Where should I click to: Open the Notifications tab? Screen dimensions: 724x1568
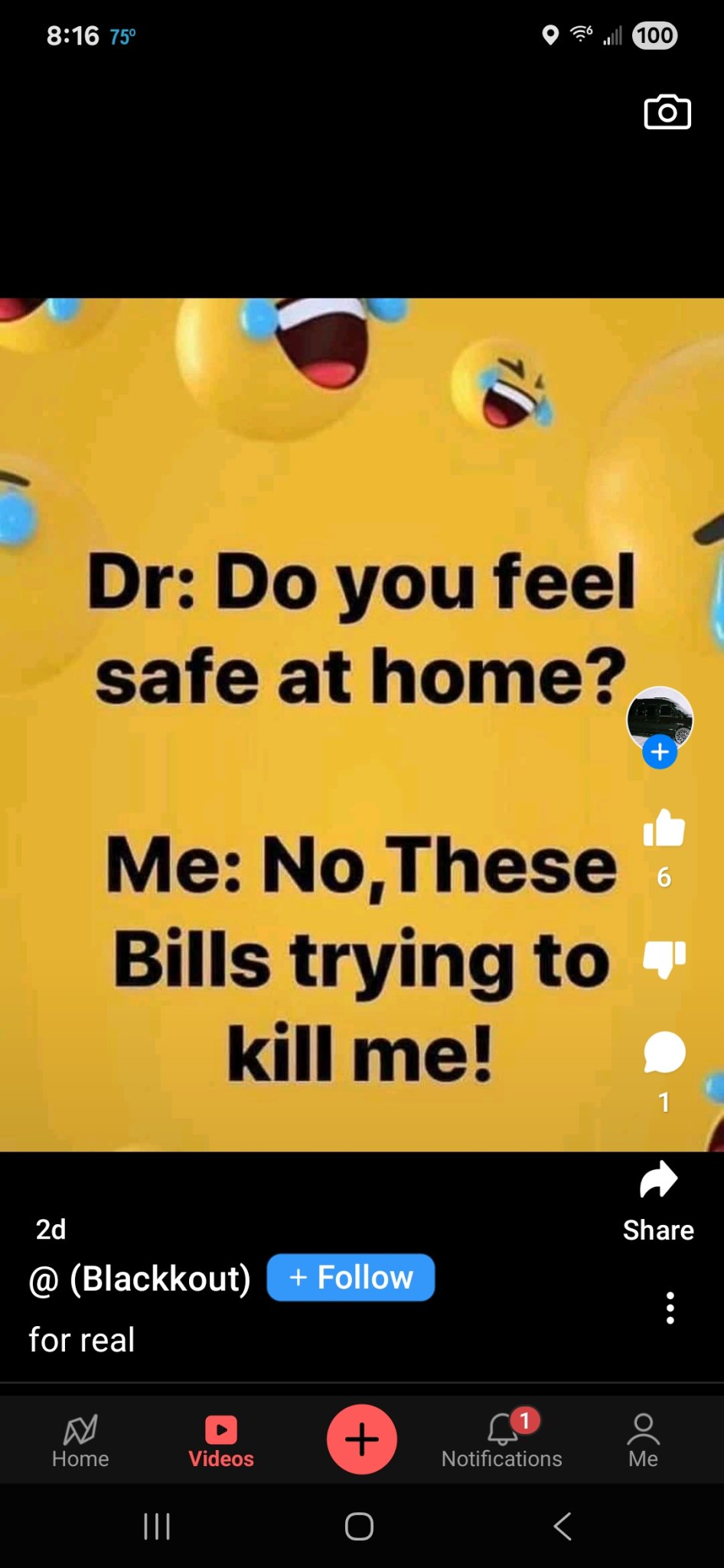point(502,1441)
